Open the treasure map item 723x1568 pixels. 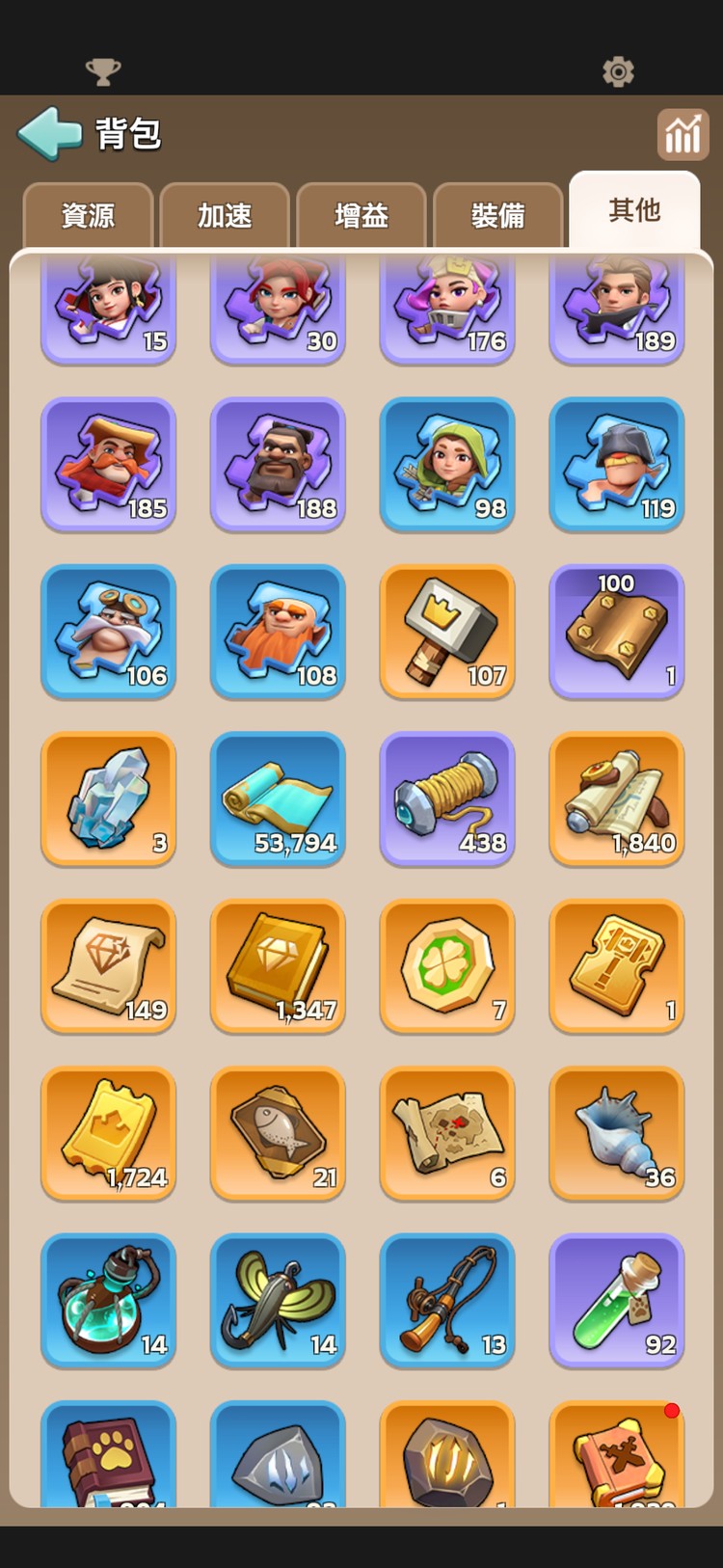tap(447, 1133)
